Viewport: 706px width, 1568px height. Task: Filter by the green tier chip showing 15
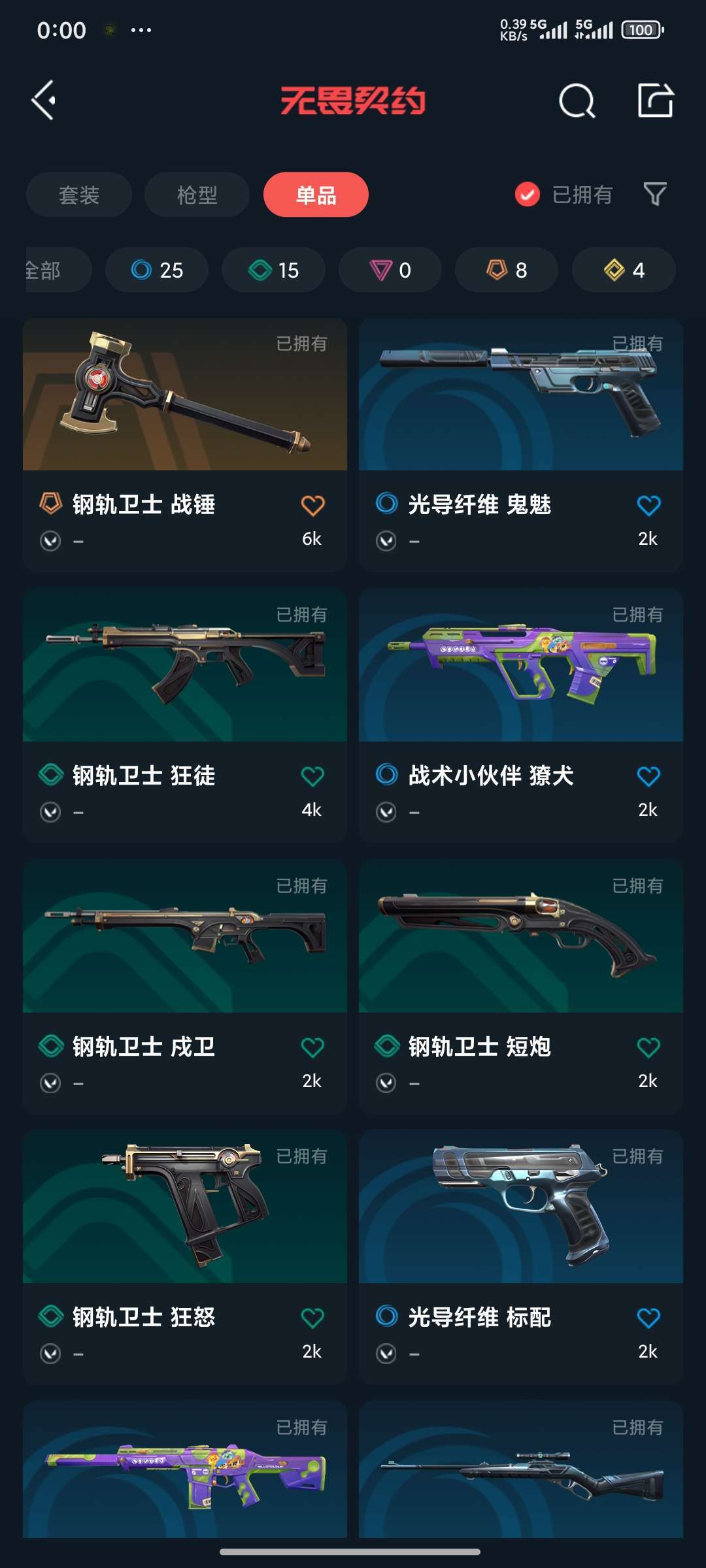point(273,270)
